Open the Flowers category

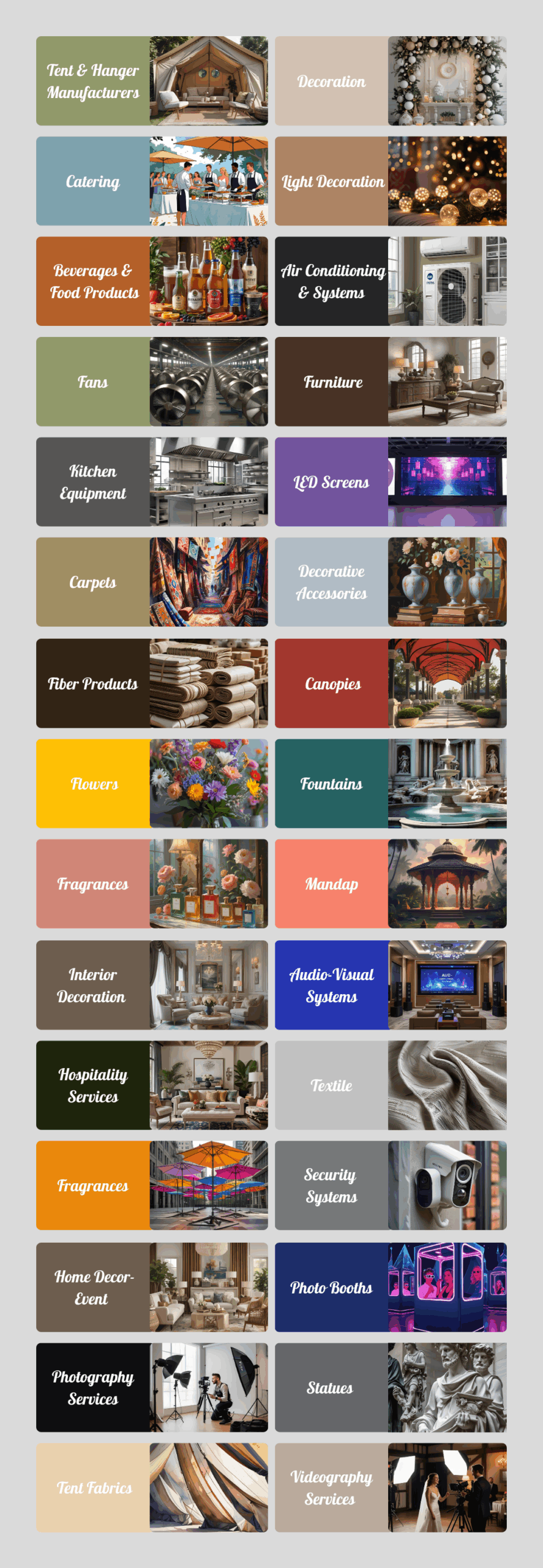pos(152,783)
